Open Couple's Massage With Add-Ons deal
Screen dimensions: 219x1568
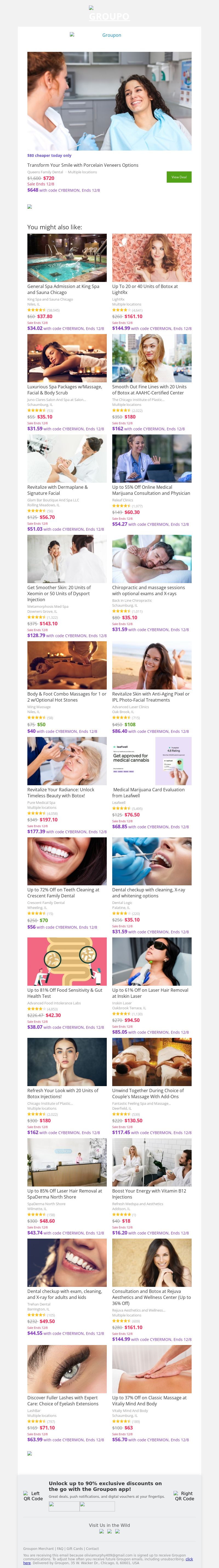(151, 1062)
